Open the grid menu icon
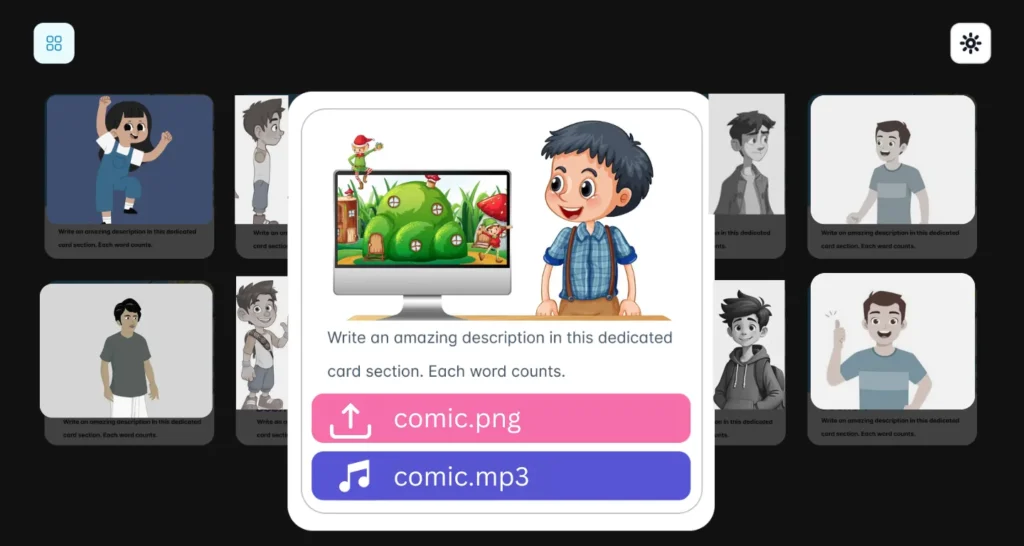Image resolution: width=1024 pixels, height=546 pixels. point(54,43)
